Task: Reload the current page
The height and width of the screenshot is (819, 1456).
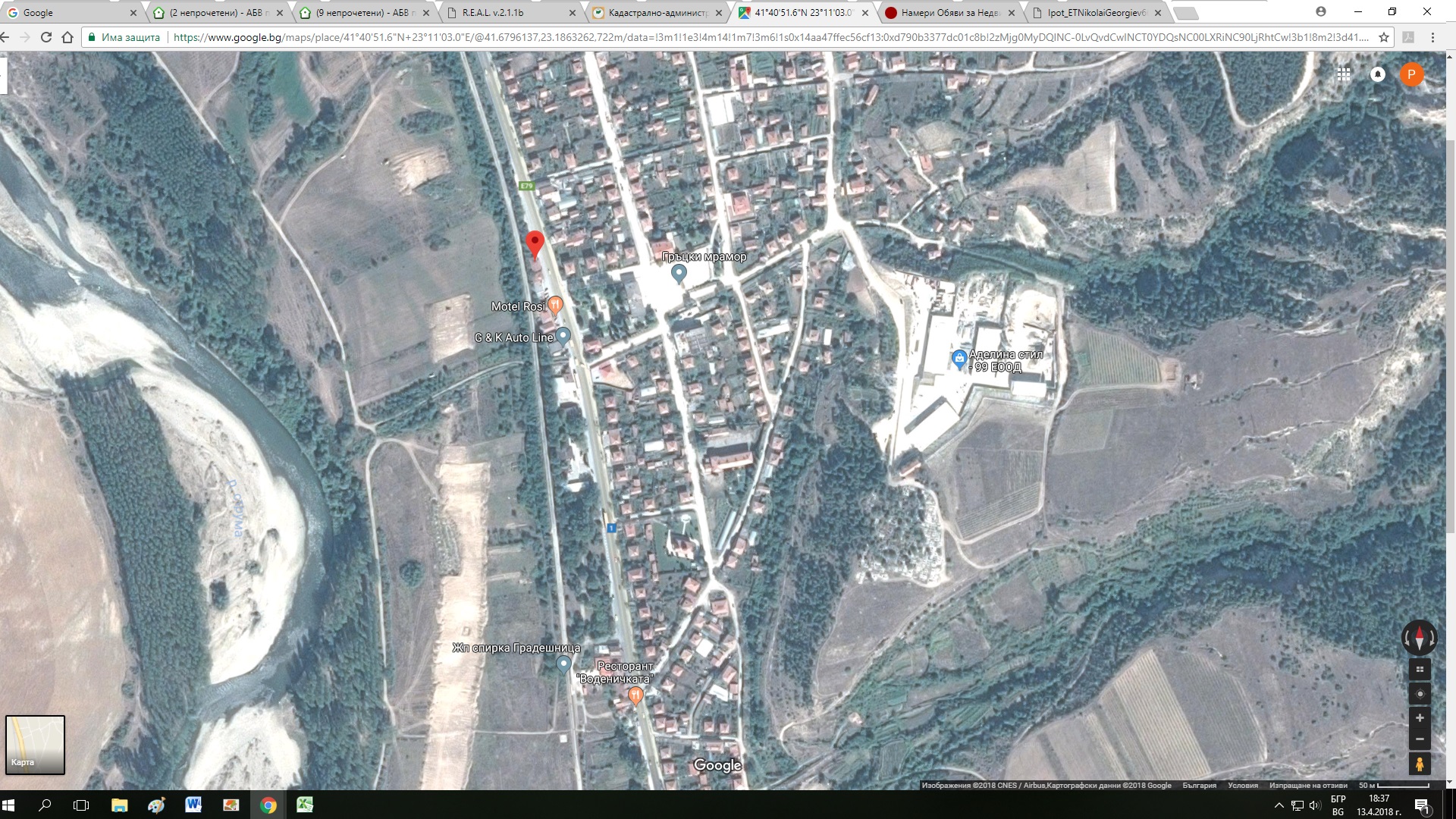Action: click(x=46, y=37)
